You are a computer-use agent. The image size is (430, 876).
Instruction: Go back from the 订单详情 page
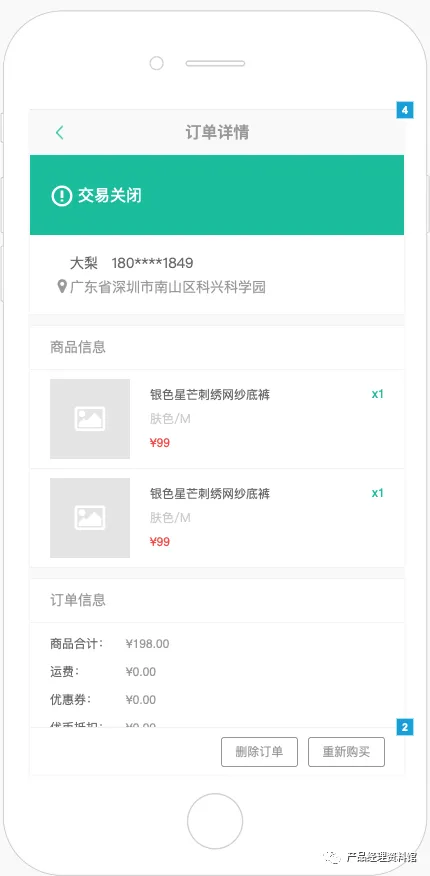click(60, 132)
